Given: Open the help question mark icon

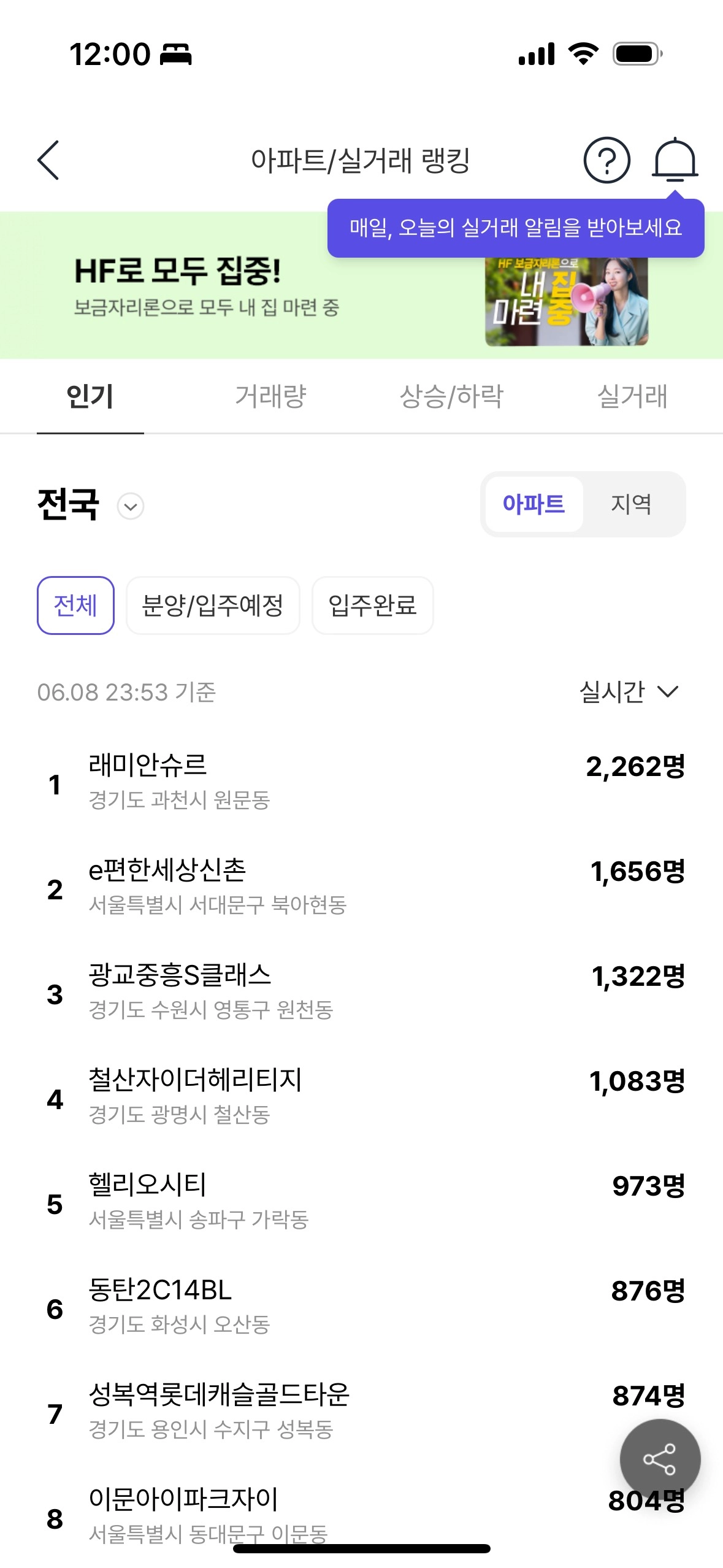Looking at the screenshot, I should 606,160.
